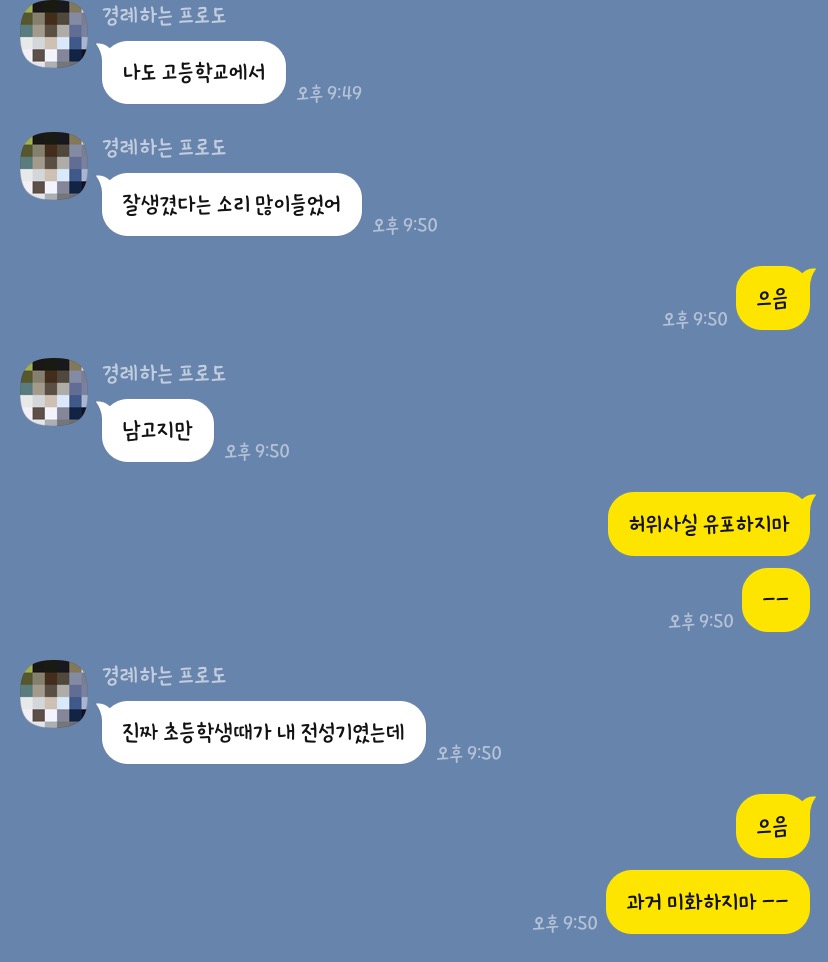828x962 pixels.
Task: Select the 오후 9:50 timestamp under ㅡㅡ bubble
Action: [700, 621]
